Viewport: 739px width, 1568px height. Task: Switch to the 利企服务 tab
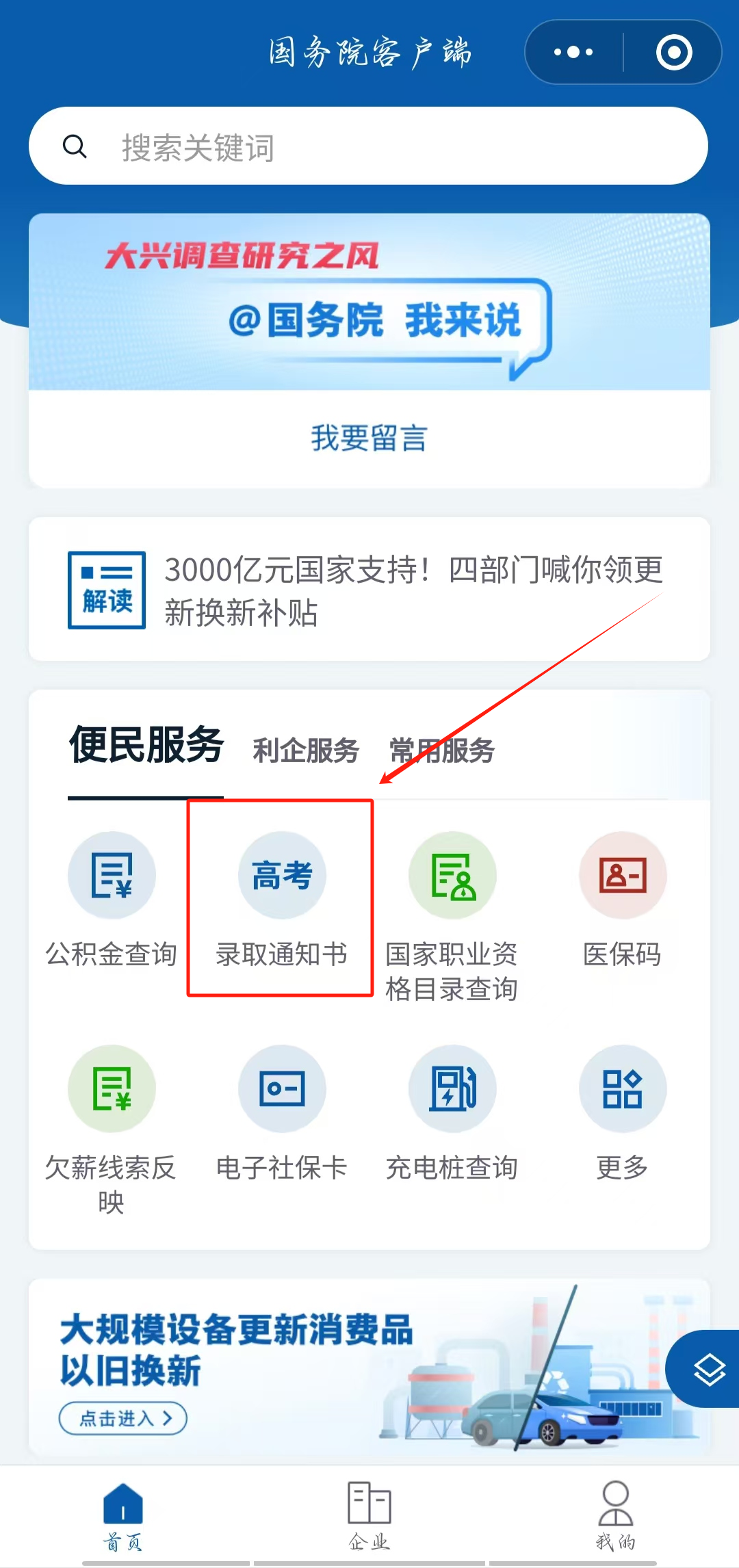[x=306, y=751]
